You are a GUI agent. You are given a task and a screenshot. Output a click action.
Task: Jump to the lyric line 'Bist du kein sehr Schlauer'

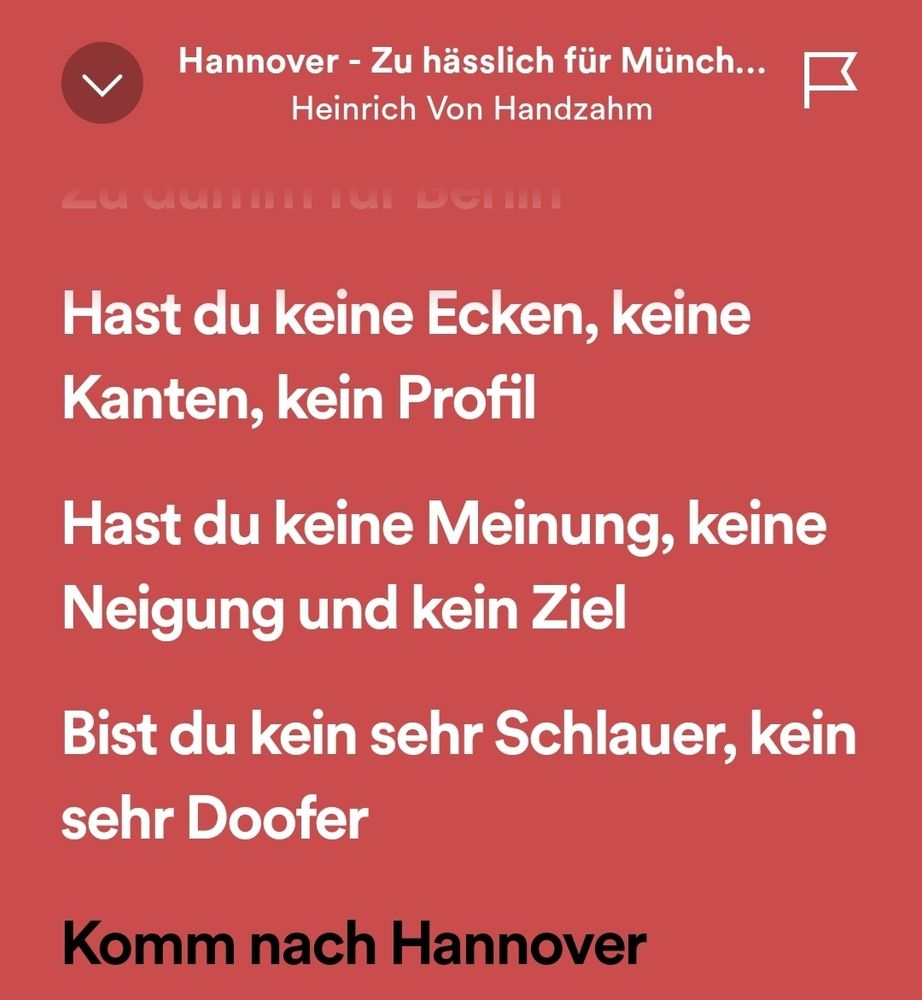tap(459, 774)
